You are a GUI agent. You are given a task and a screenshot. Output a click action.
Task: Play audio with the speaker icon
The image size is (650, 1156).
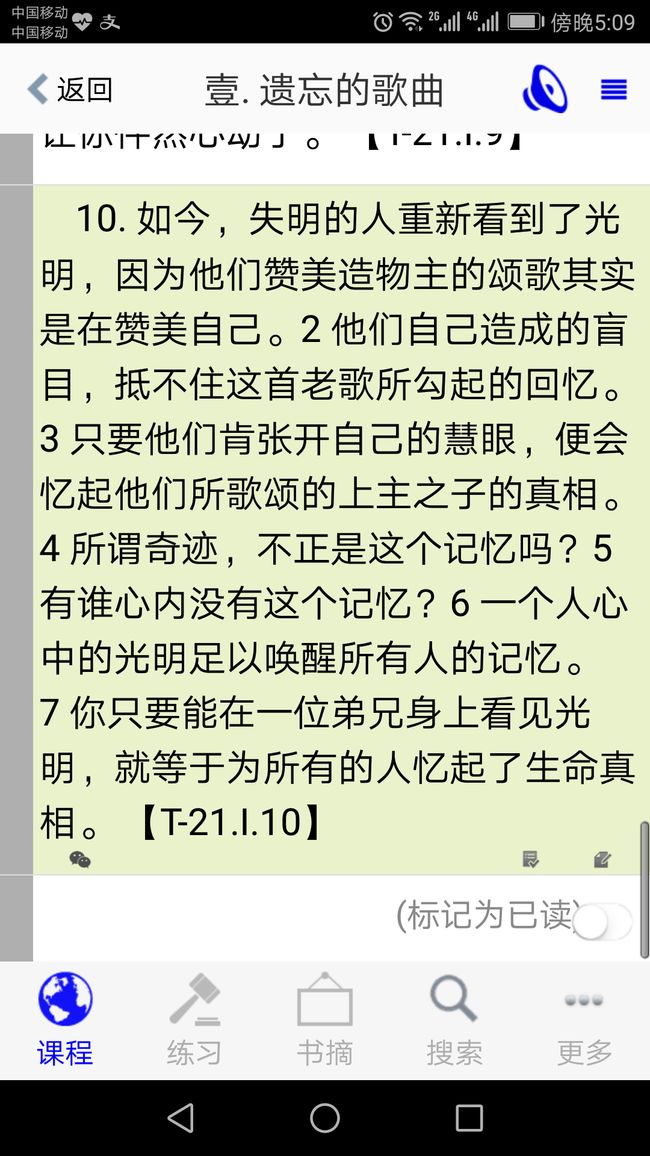tap(545, 89)
